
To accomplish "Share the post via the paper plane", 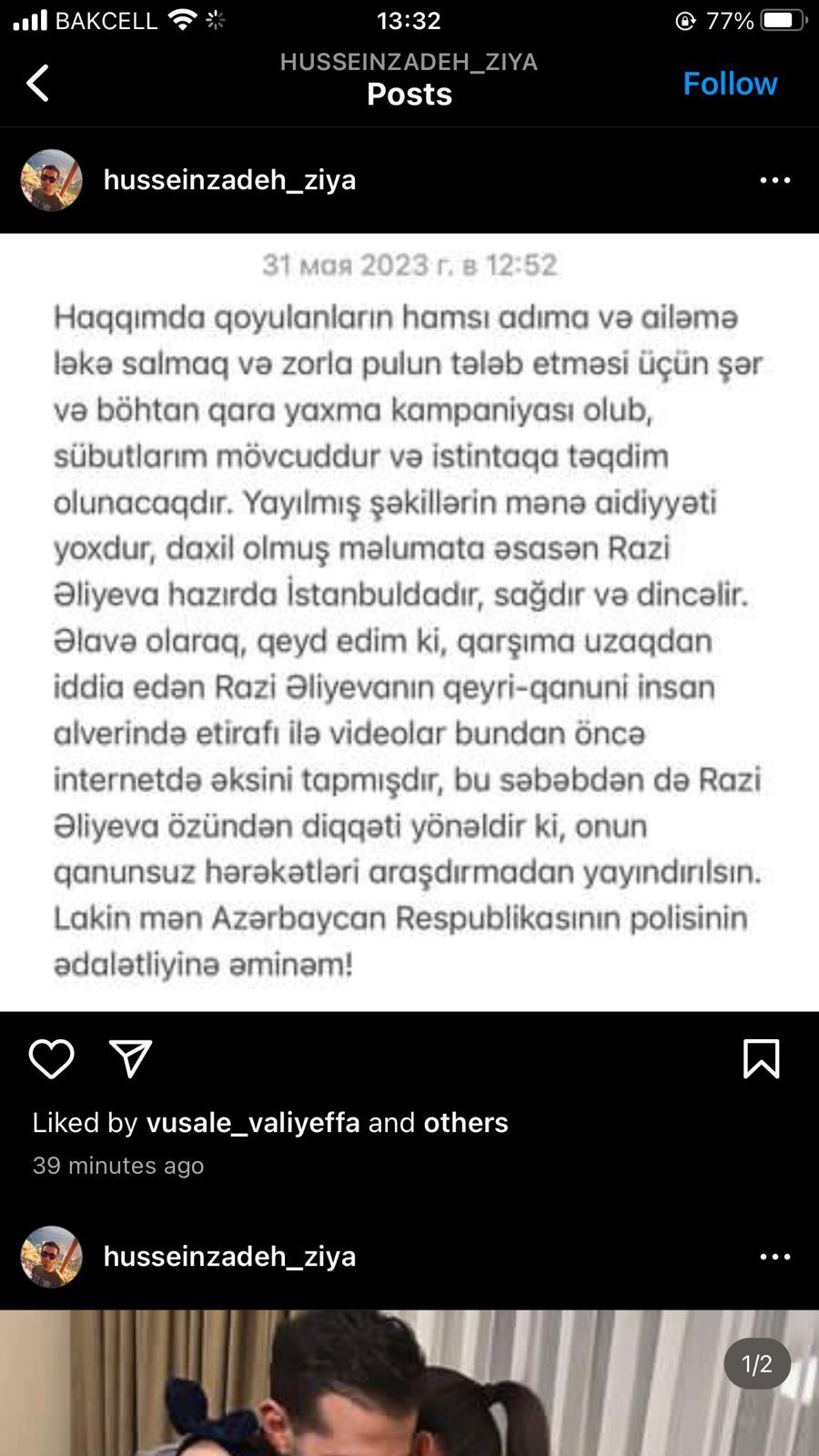I will coord(130,1058).
